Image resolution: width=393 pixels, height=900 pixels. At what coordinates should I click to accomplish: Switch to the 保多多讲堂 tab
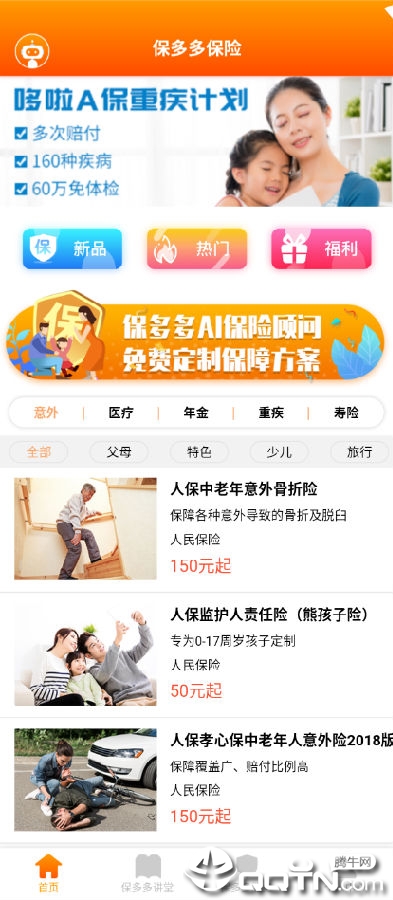[x=147, y=872]
